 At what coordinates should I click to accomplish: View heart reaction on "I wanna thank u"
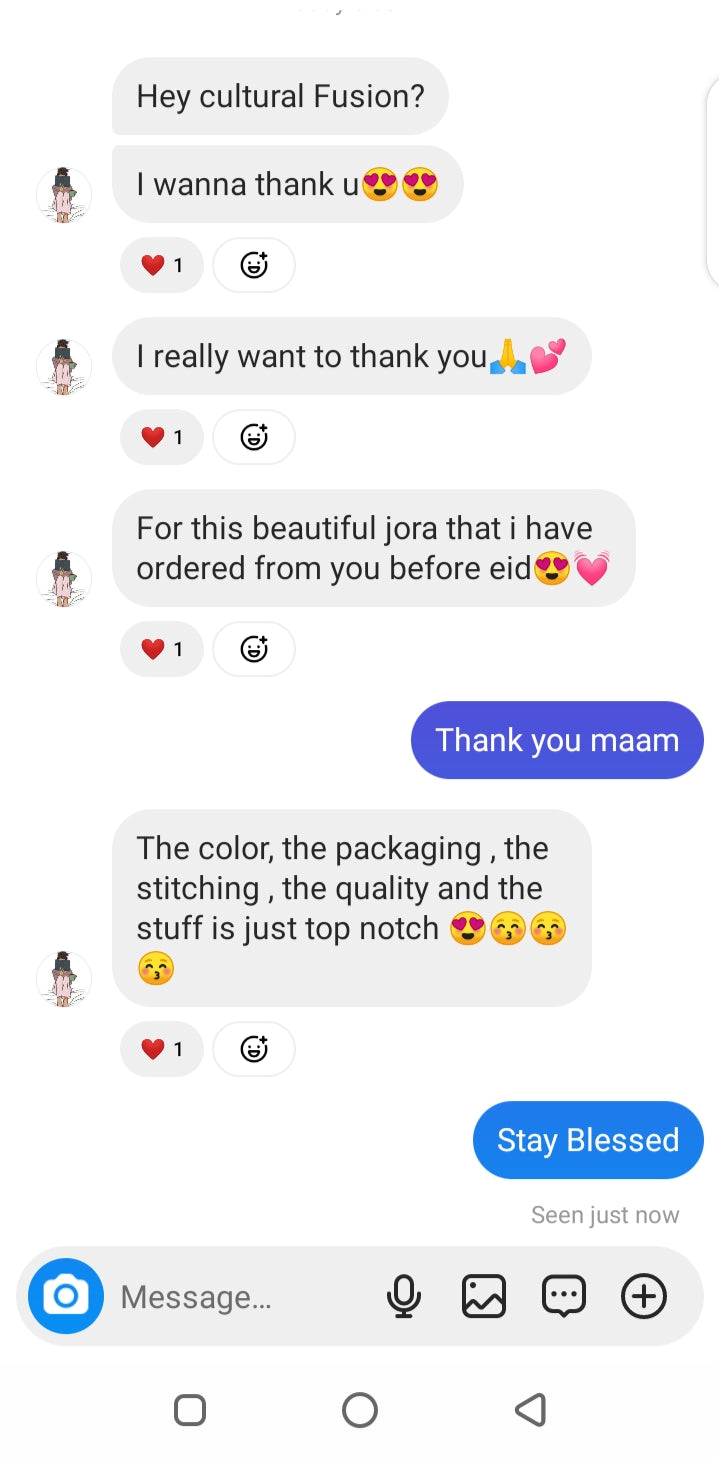click(162, 265)
